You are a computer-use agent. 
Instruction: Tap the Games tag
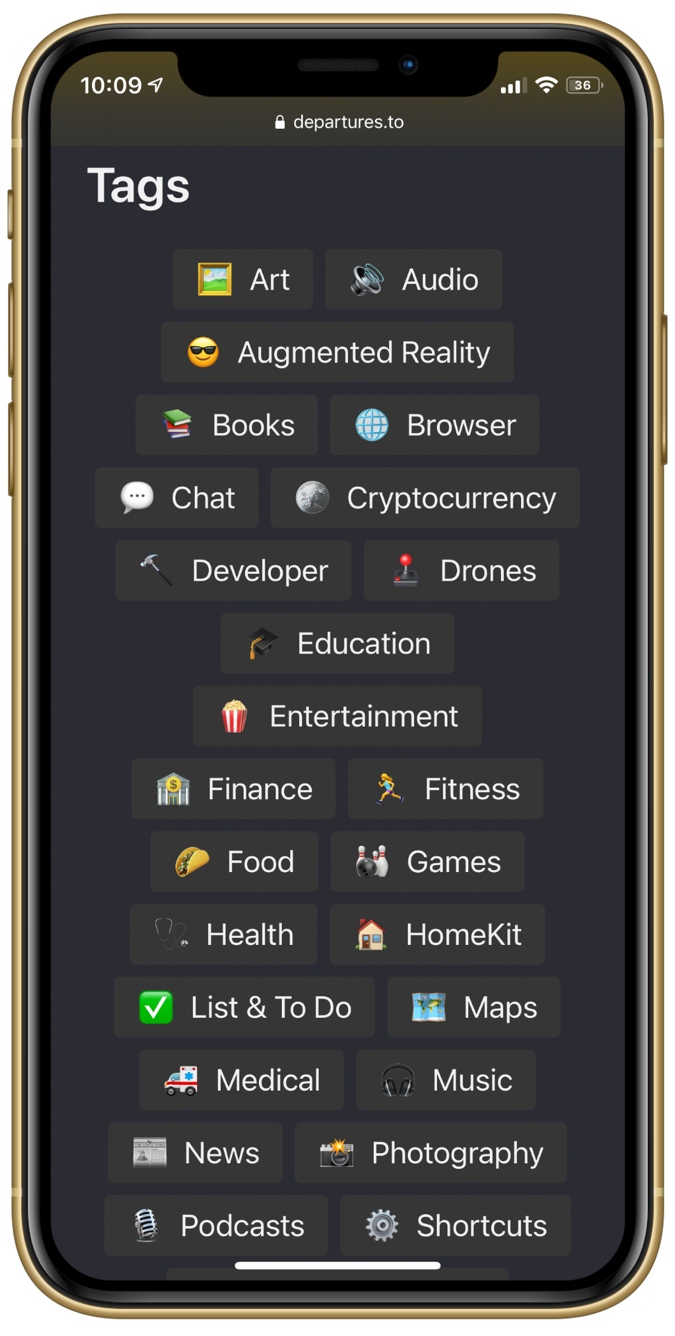point(427,862)
